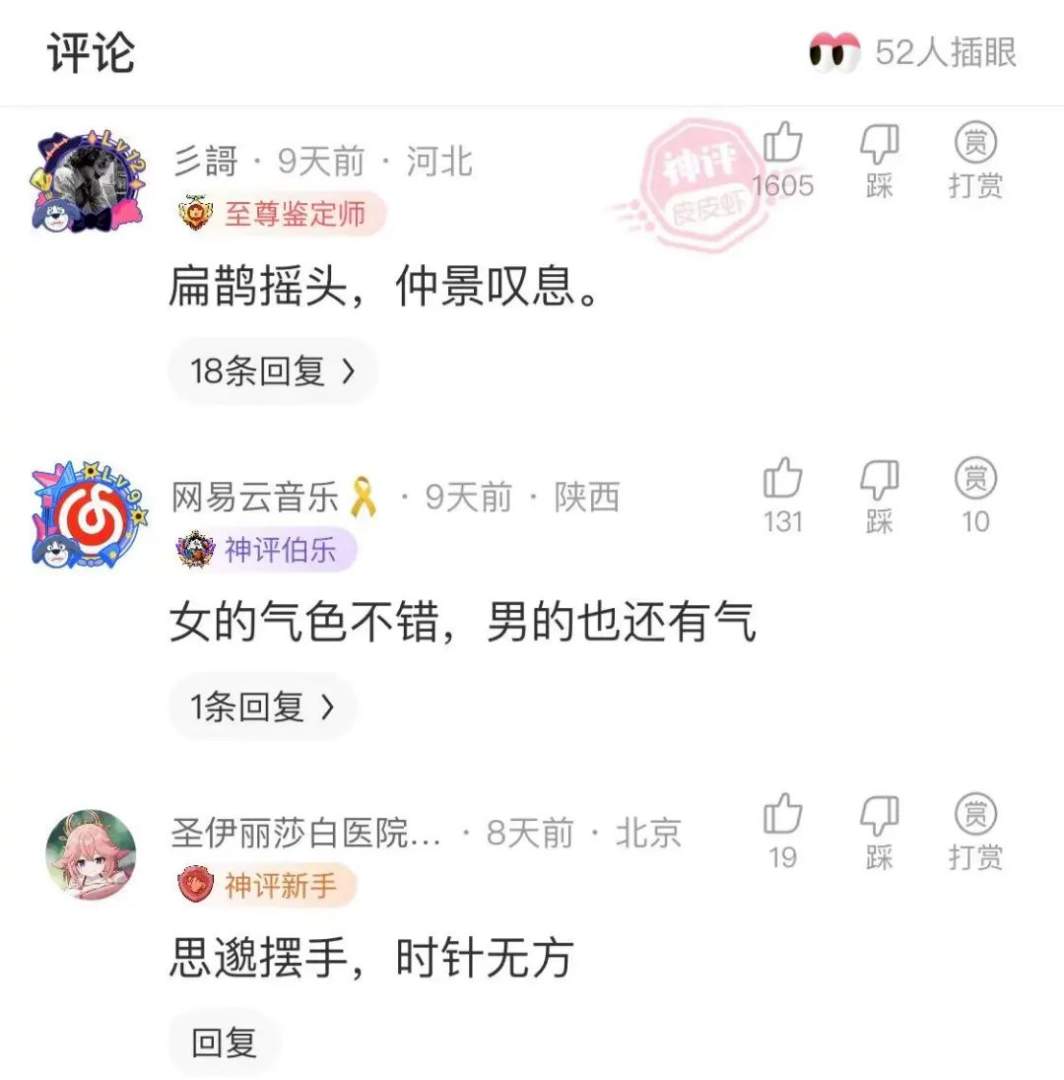Viewport: 1064px width, 1080px height.
Task: Expand the 18条回复 replies
Action: [272, 372]
